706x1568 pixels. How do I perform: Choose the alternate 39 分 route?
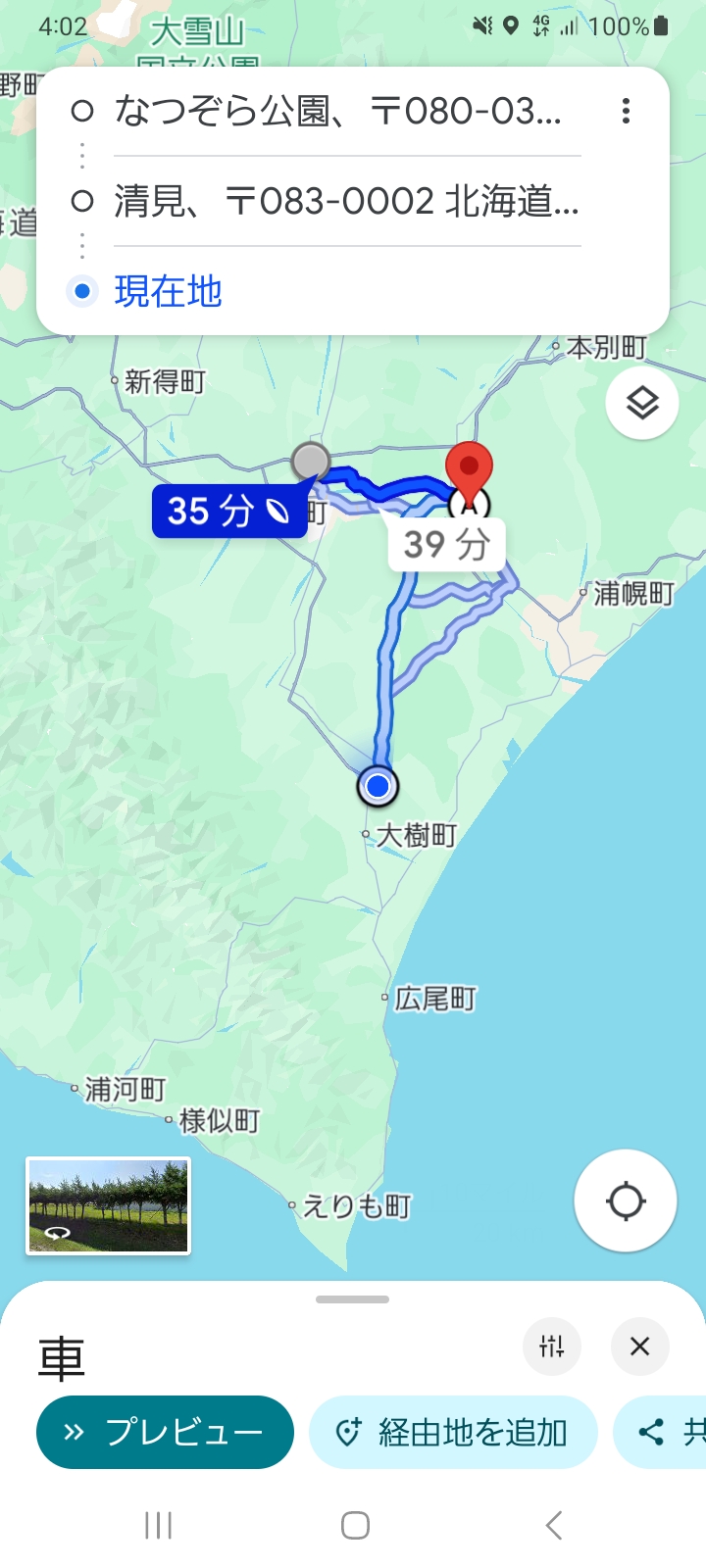(446, 543)
